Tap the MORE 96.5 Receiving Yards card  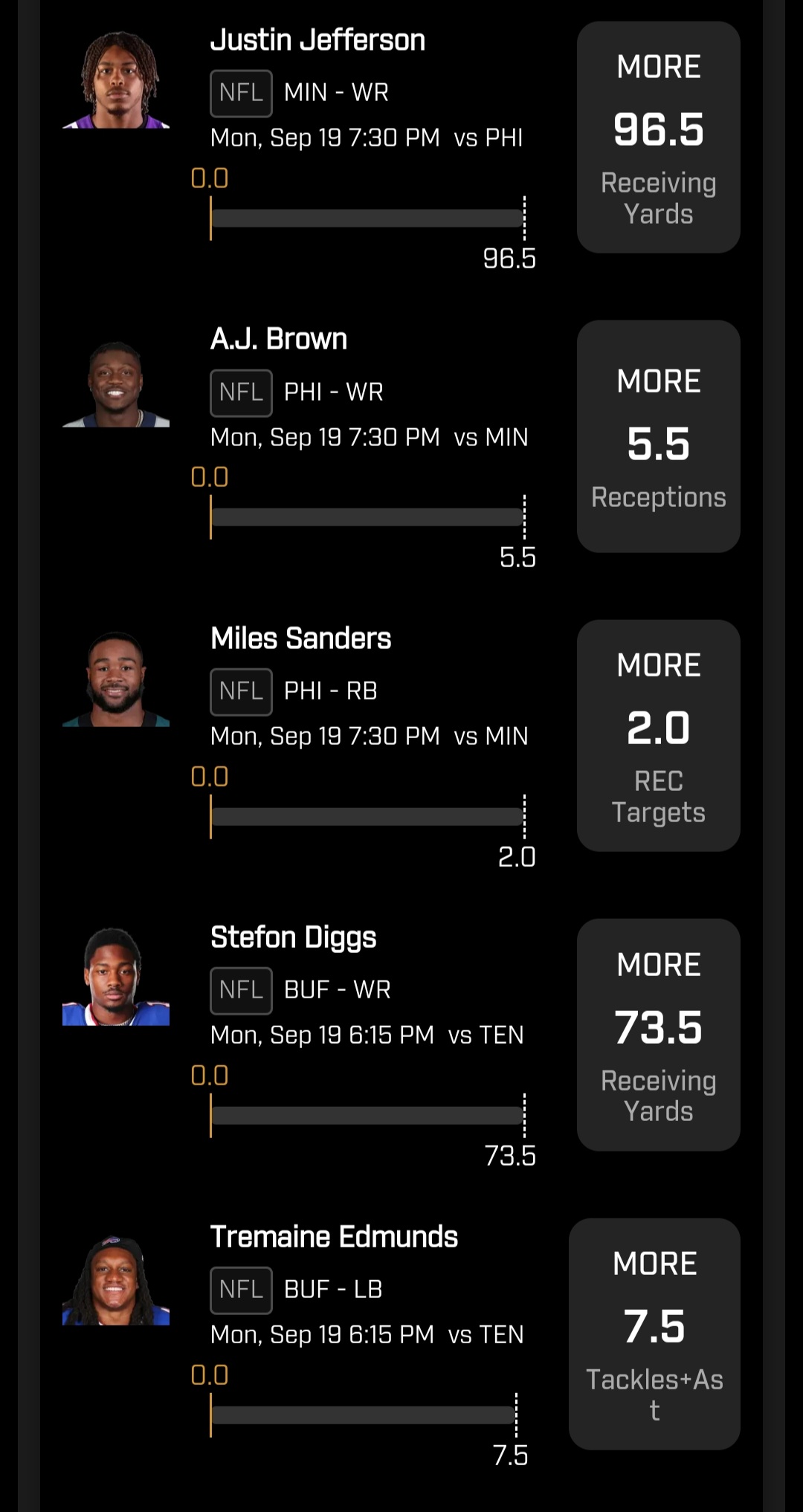659,138
